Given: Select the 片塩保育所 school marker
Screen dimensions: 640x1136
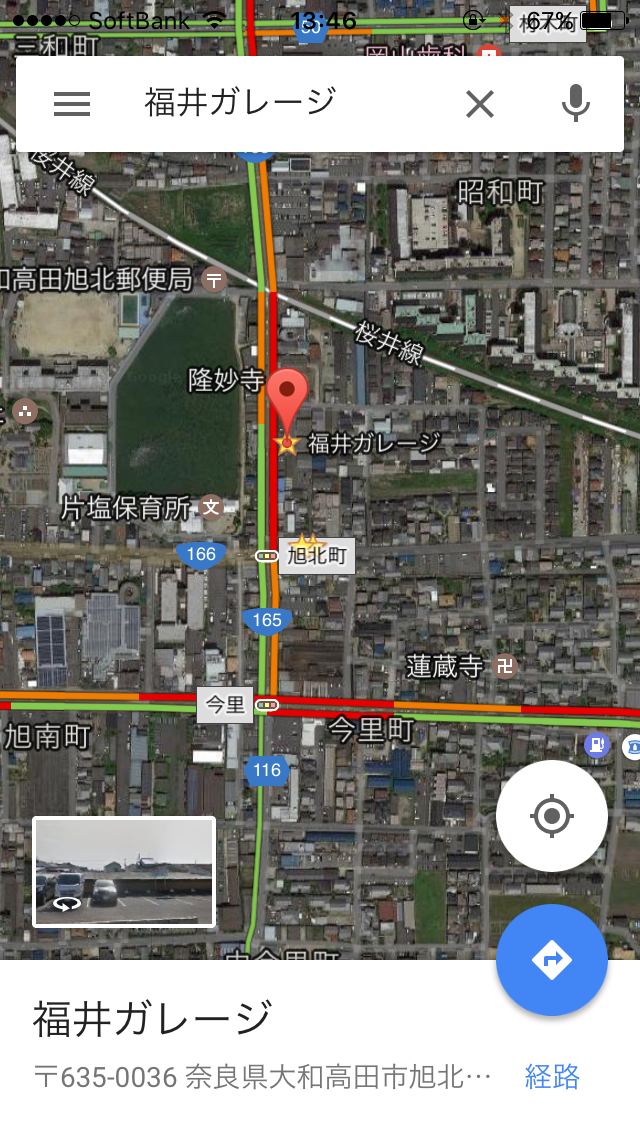Looking at the screenshot, I should point(211,507).
